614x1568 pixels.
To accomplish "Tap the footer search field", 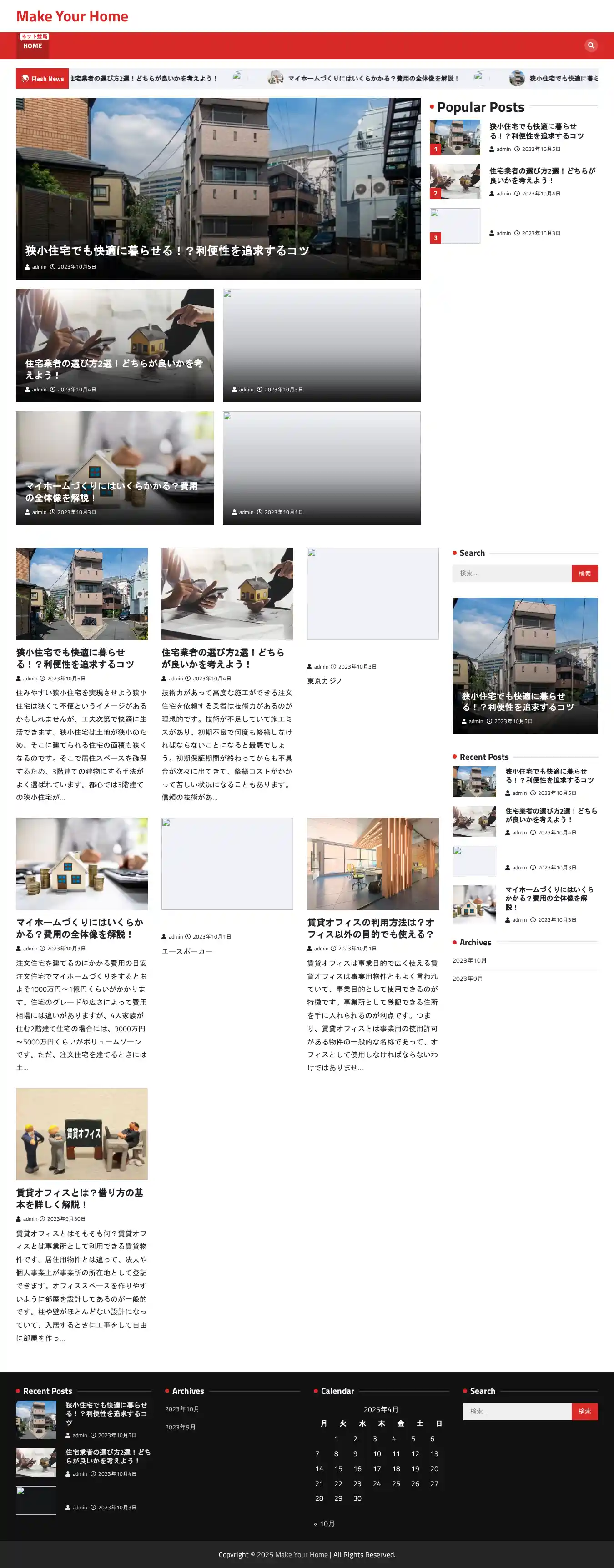I will [x=517, y=1411].
